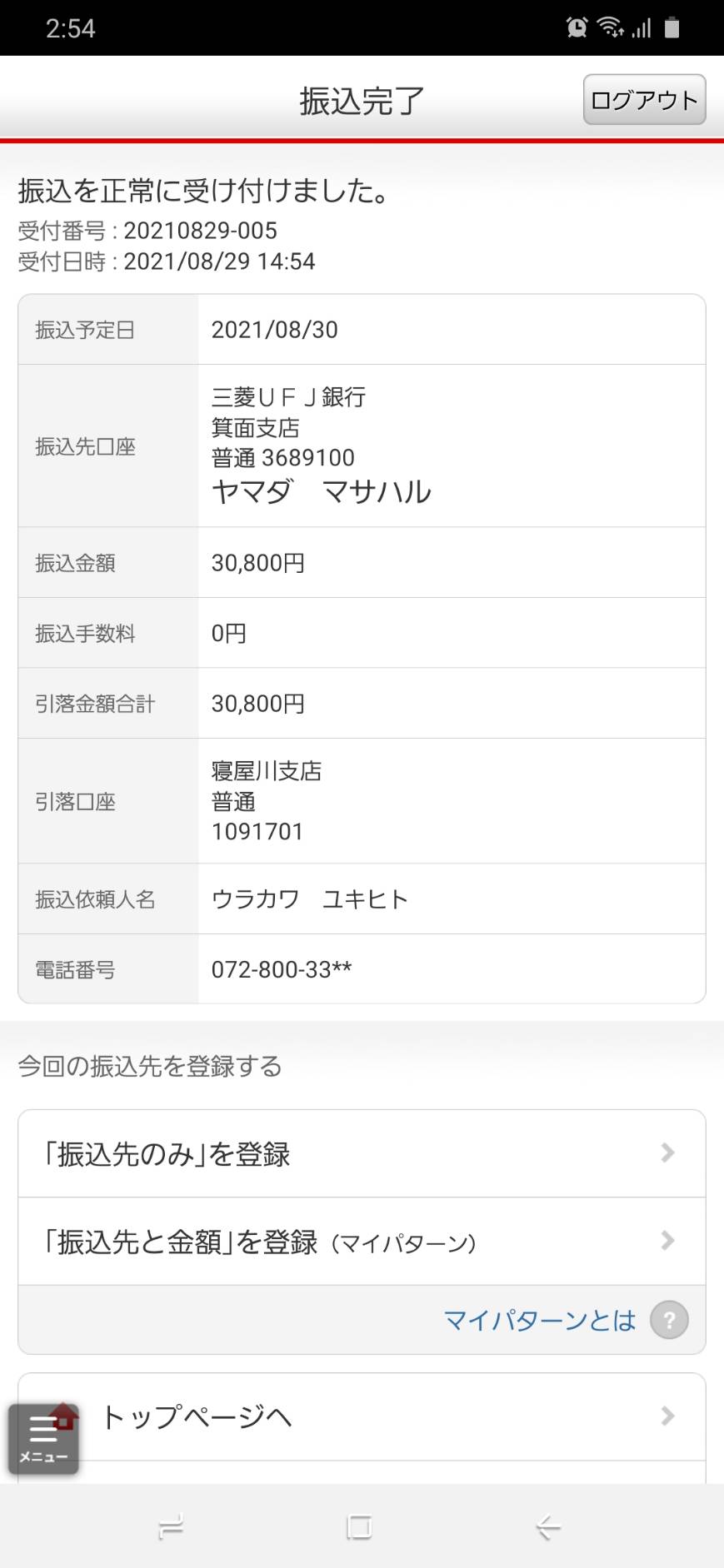Tap the system home button
The image size is (724, 1568).
point(360,1527)
